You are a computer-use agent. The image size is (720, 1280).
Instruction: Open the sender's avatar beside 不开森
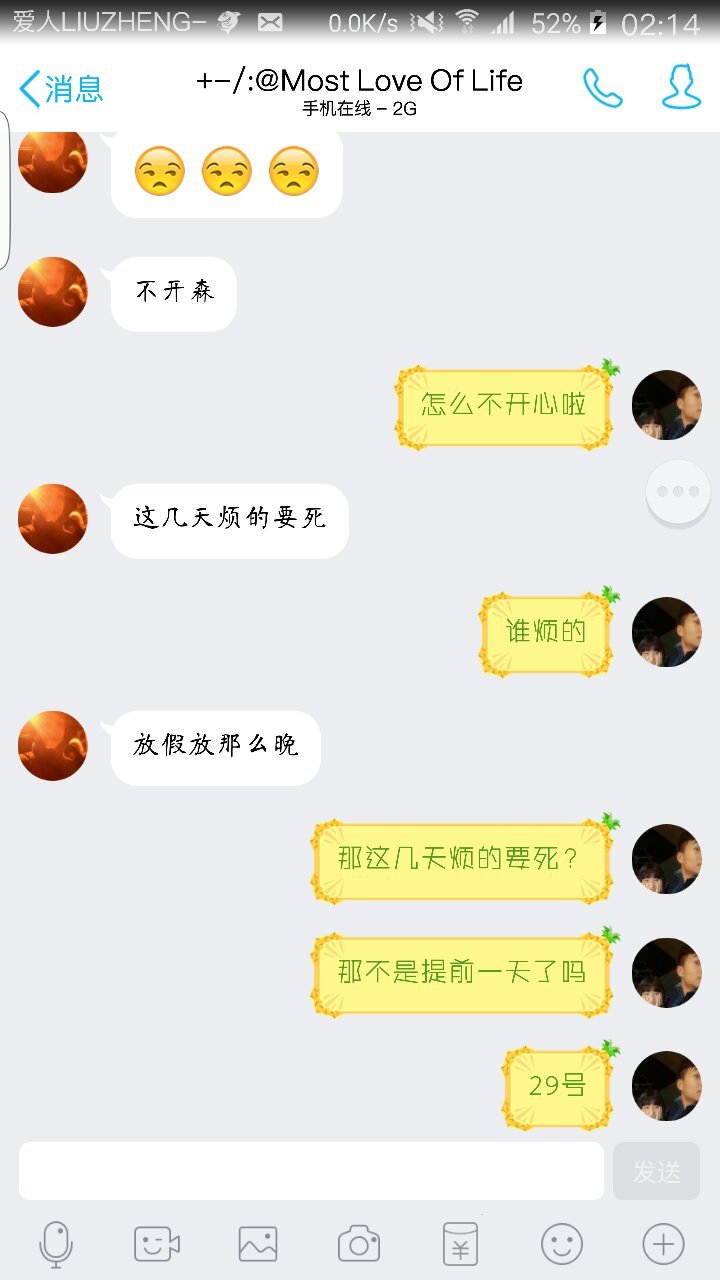click(53, 292)
